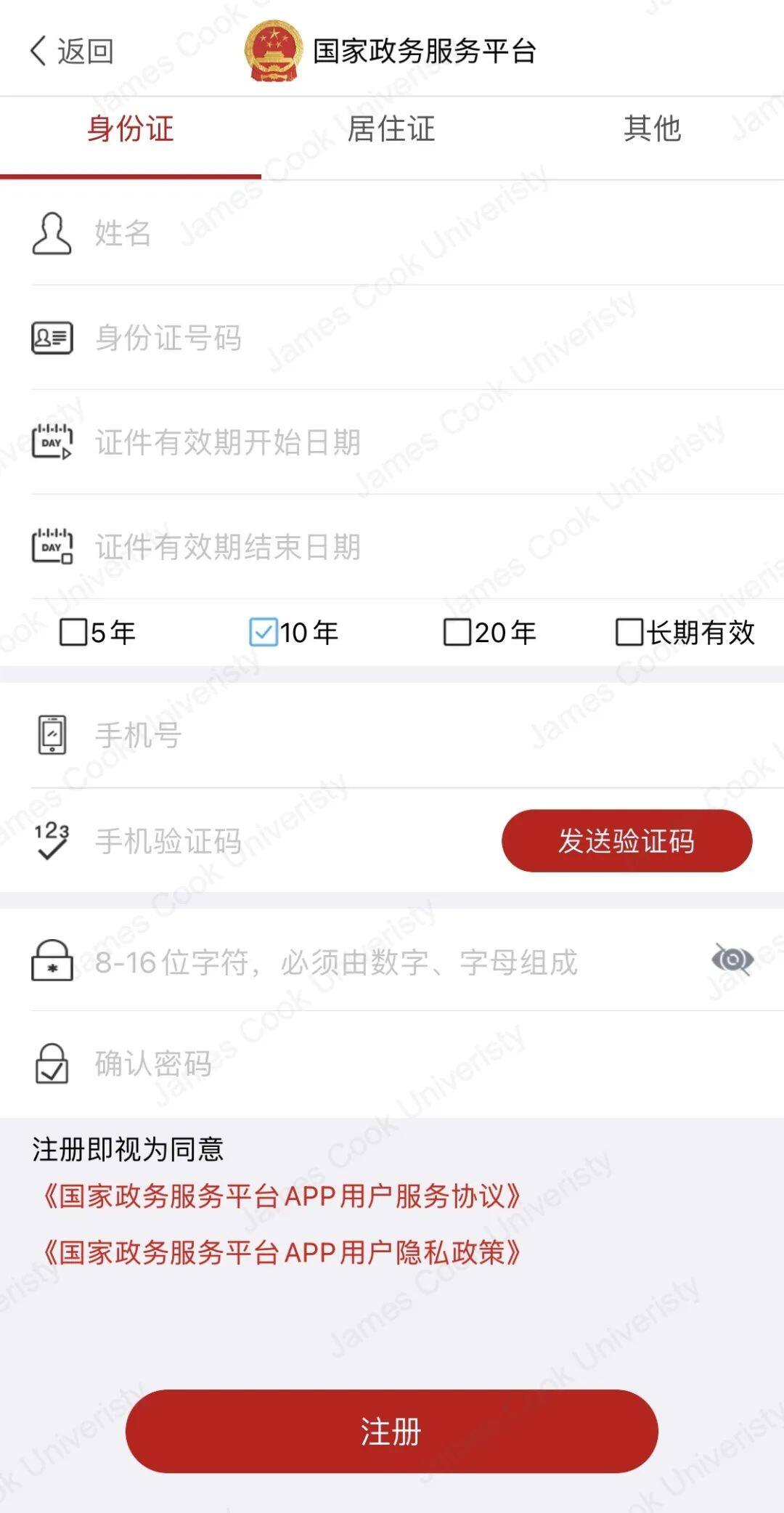This screenshot has height=1513, width=784.
Task: Toggle password visibility eye icon
Action: pyautogui.click(x=732, y=960)
